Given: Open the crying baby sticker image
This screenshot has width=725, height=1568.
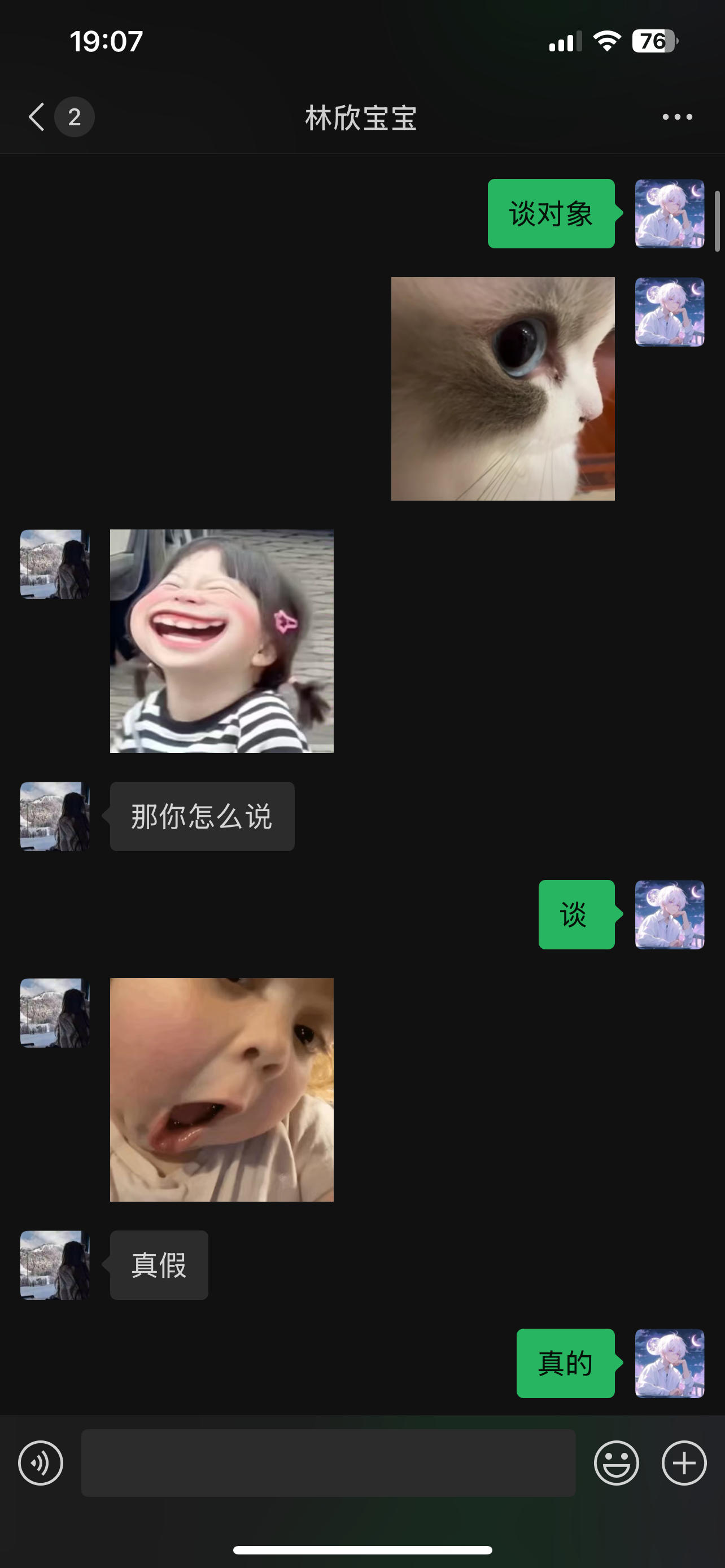Looking at the screenshot, I should click(x=221, y=1089).
